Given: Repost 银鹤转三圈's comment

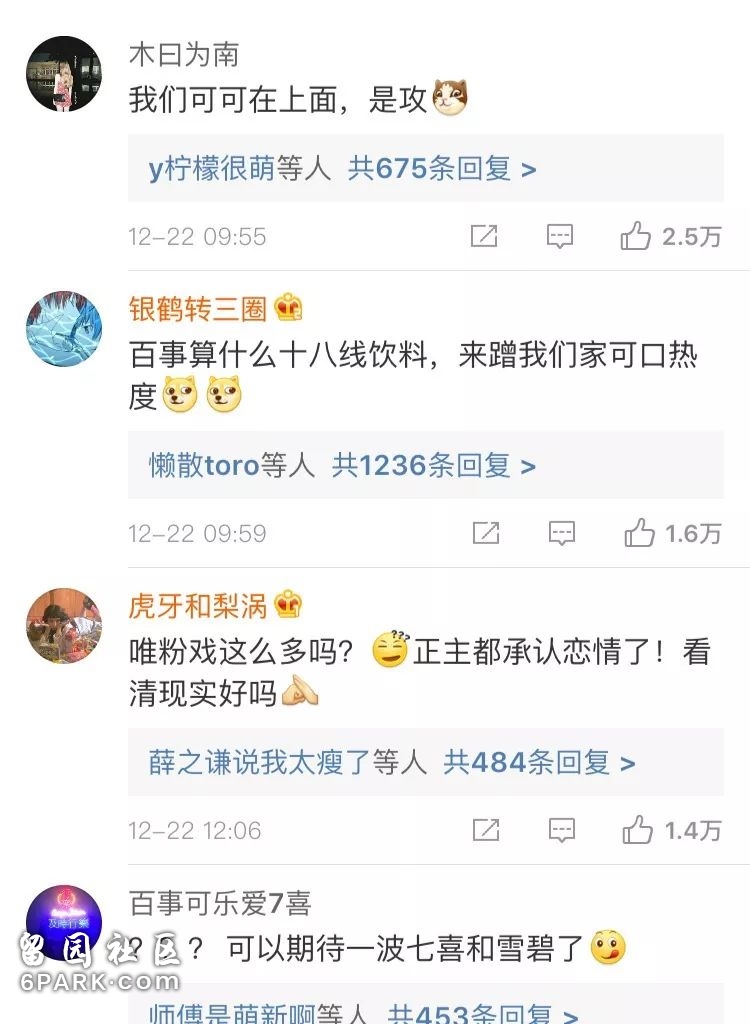Looking at the screenshot, I should (x=484, y=533).
